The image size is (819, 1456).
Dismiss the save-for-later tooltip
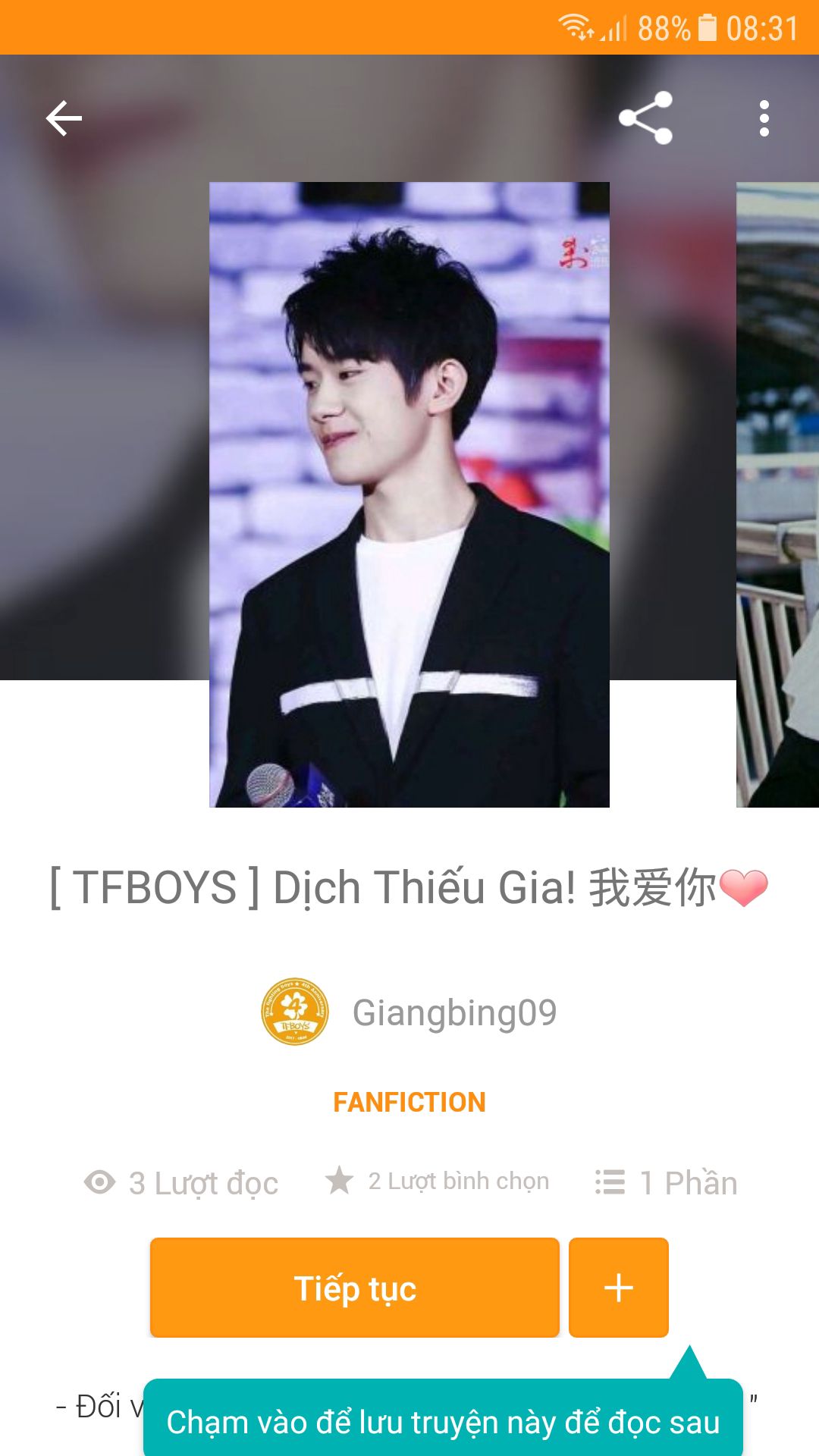[x=443, y=1417]
